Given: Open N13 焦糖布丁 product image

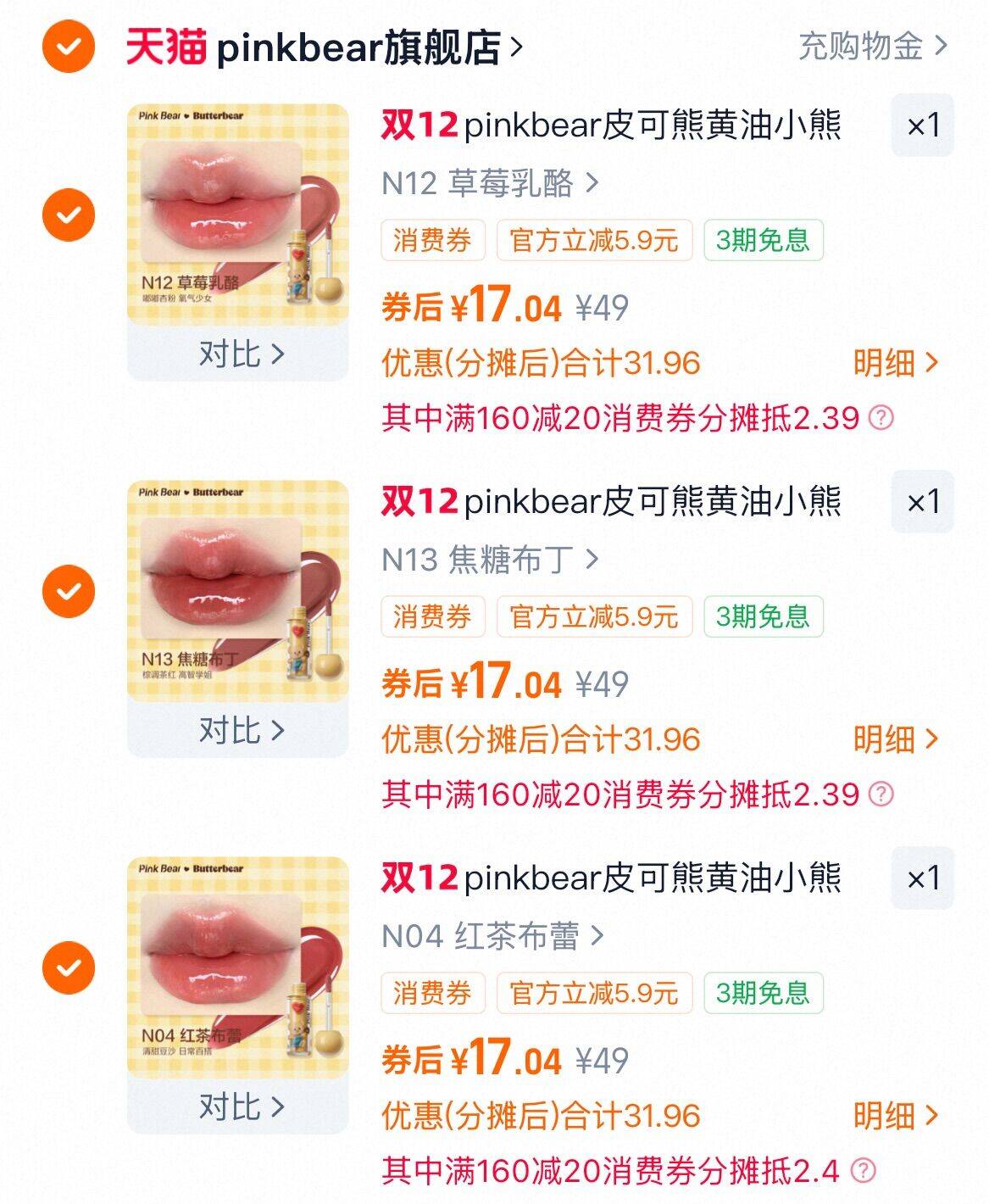Looking at the screenshot, I should click(237, 591).
